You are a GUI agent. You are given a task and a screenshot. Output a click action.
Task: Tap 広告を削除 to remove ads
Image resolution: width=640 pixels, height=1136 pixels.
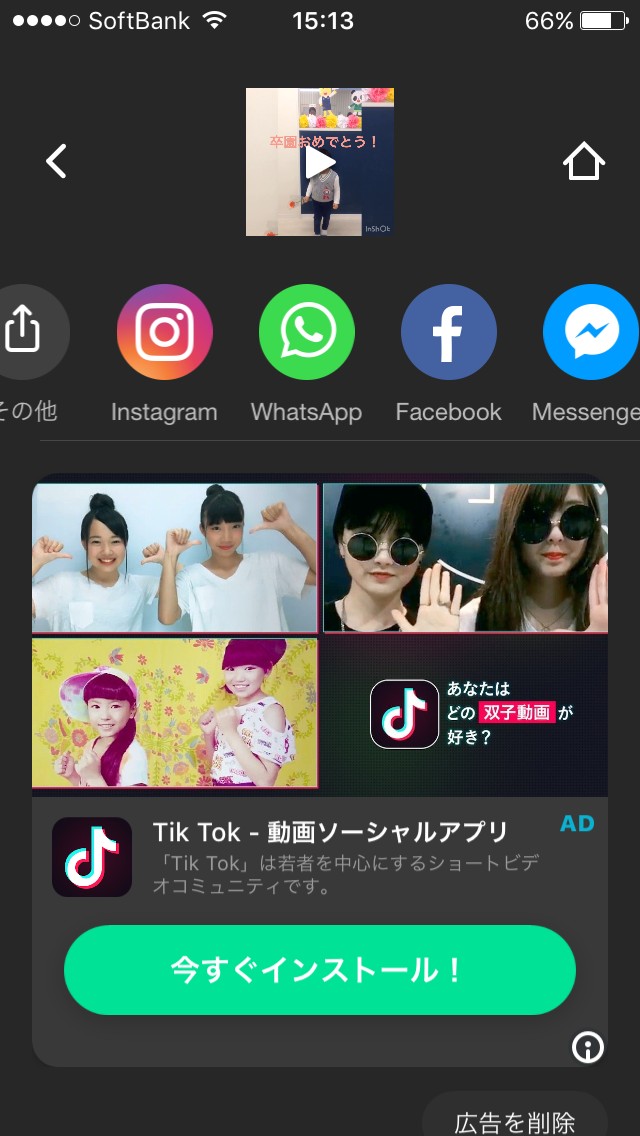515,1121
